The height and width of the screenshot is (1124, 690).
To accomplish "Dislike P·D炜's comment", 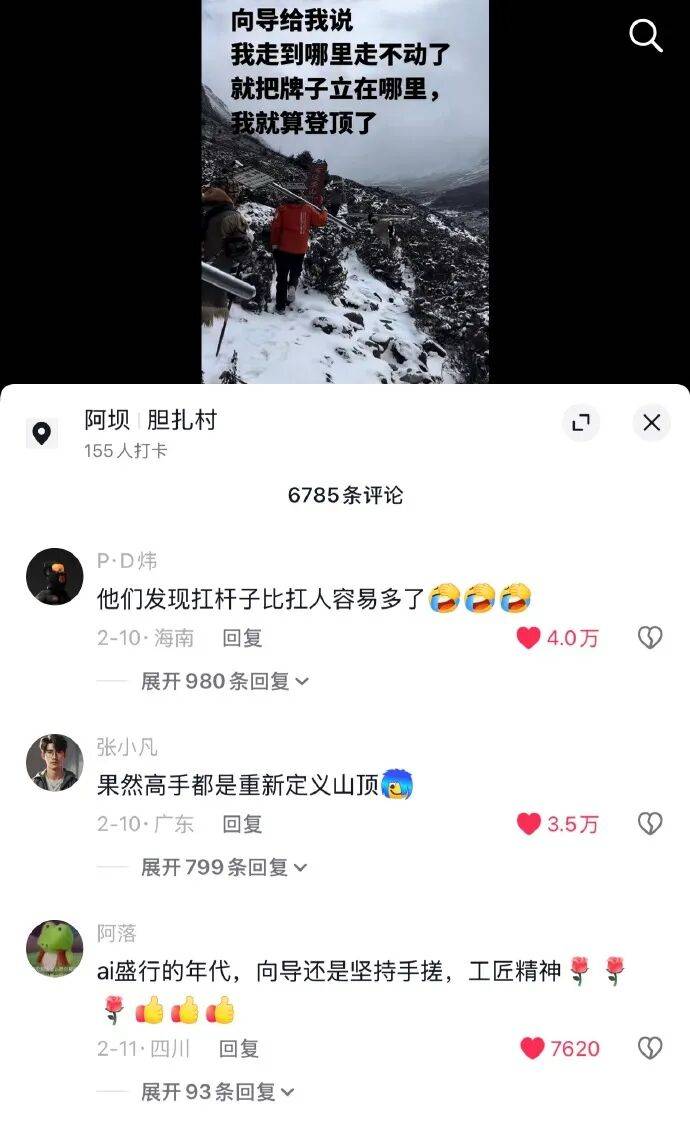I will coord(650,638).
